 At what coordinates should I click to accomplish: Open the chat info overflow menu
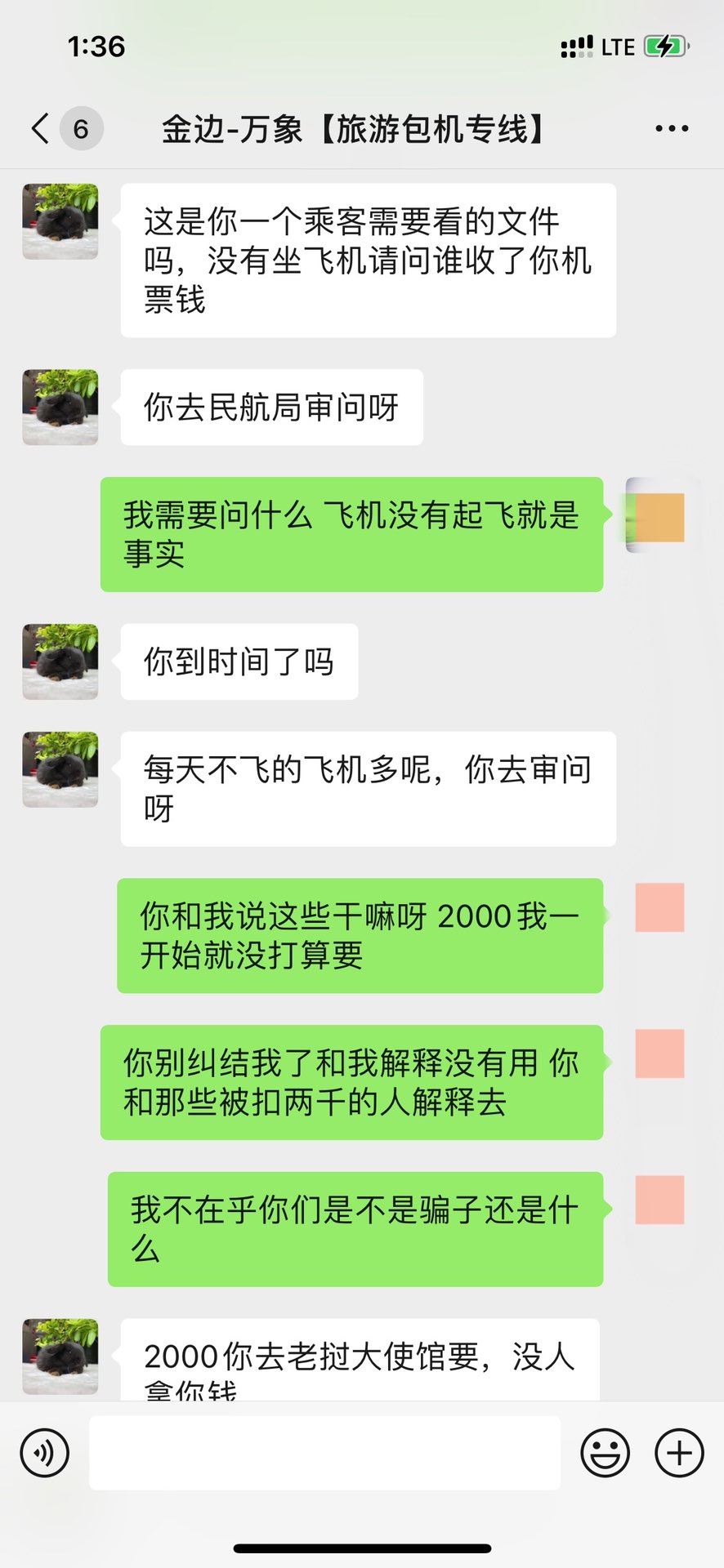(672, 129)
